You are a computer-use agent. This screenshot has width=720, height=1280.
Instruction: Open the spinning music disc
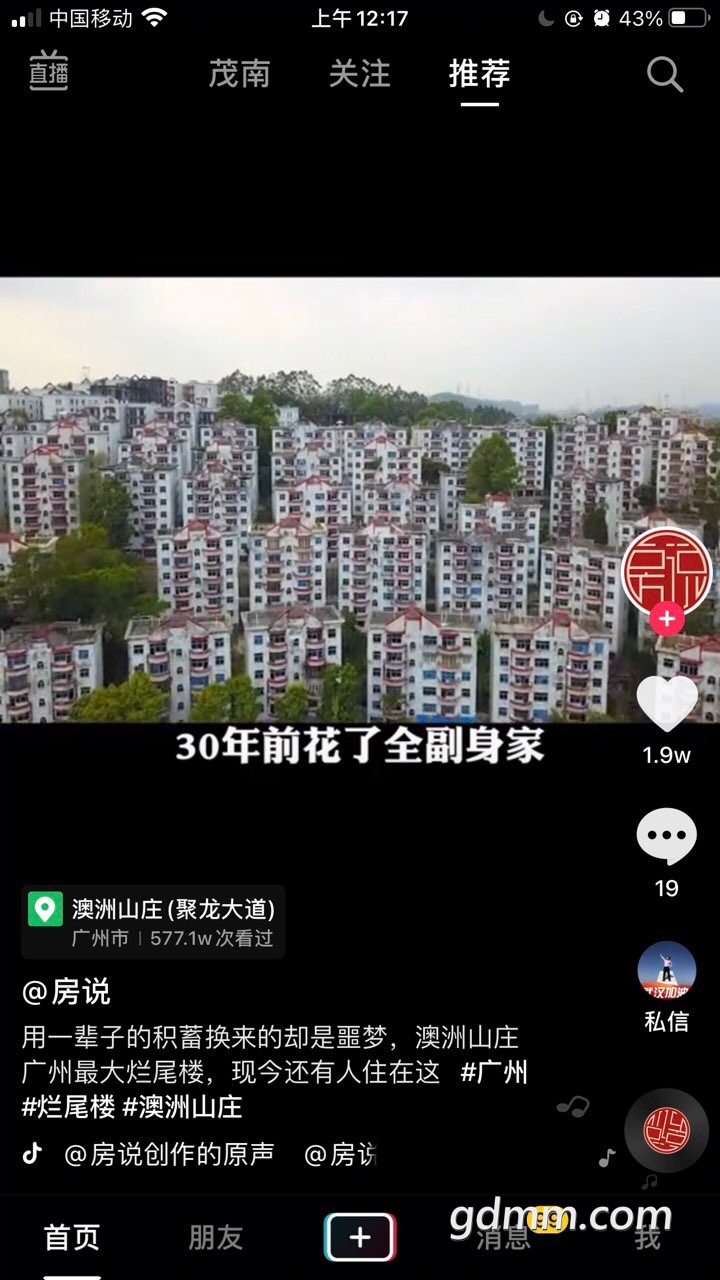point(666,1130)
